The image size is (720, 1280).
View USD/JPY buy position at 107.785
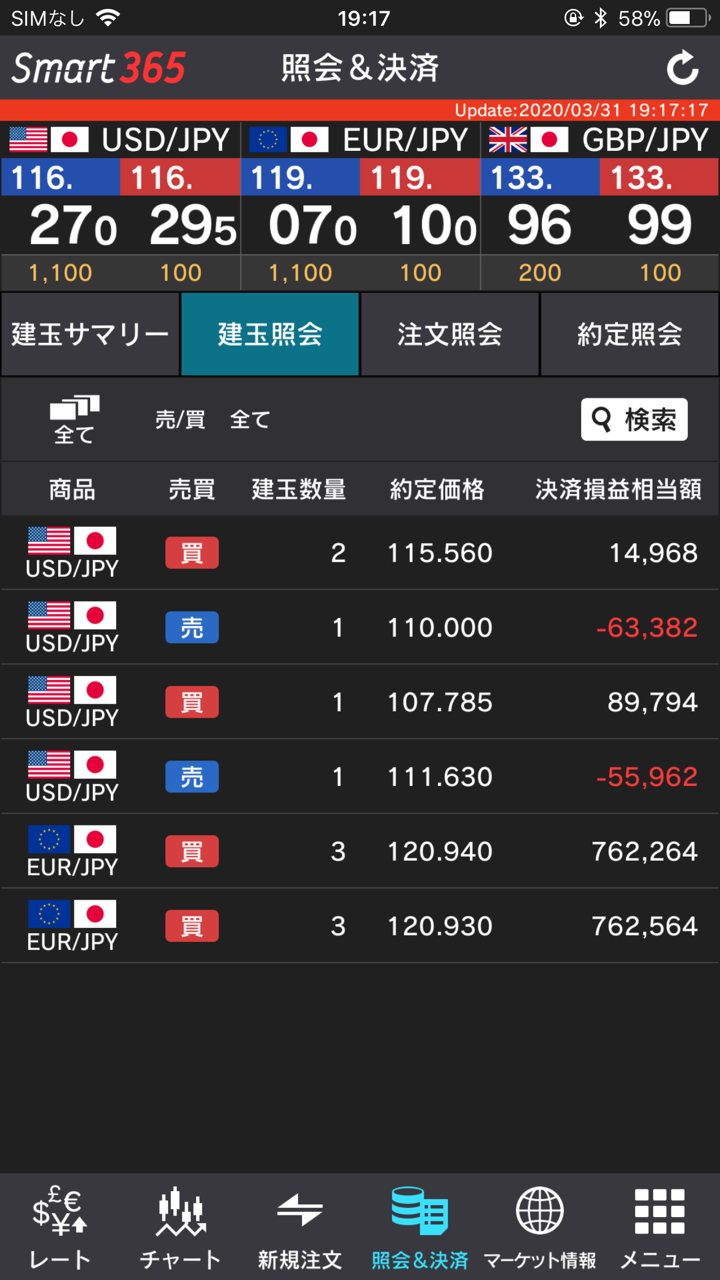point(360,702)
